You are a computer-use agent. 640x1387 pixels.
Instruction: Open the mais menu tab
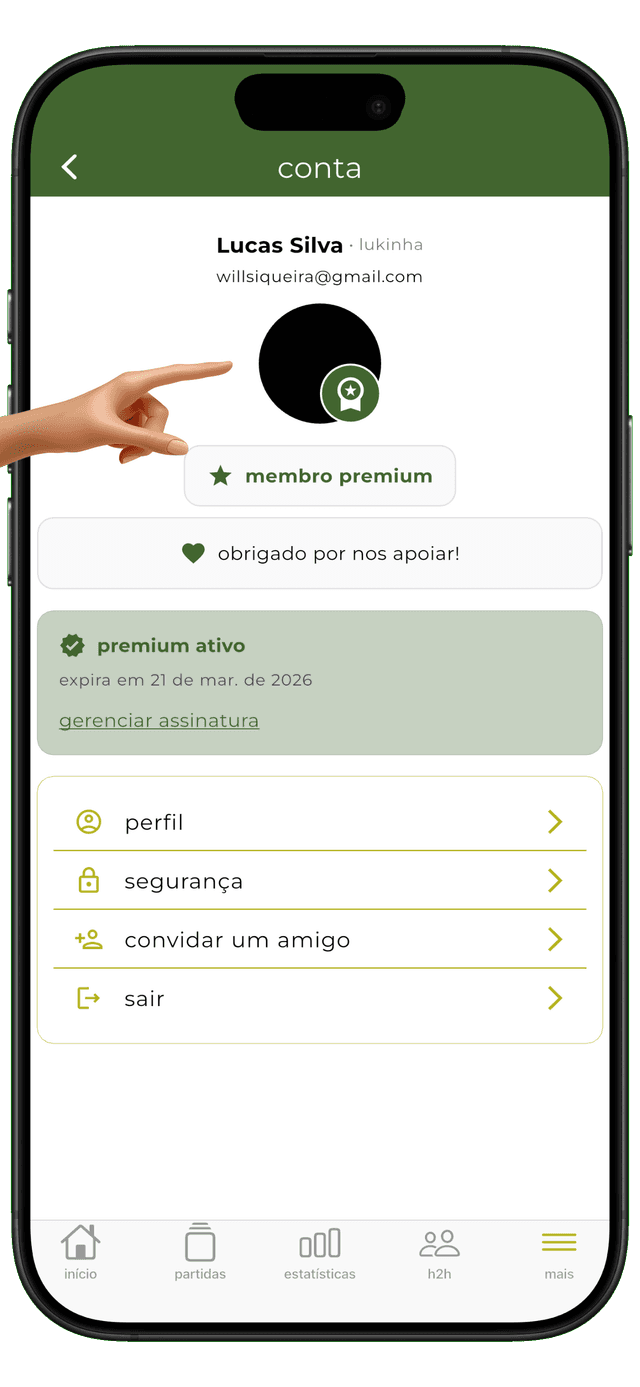pyautogui.click(x=559, y=1252)
